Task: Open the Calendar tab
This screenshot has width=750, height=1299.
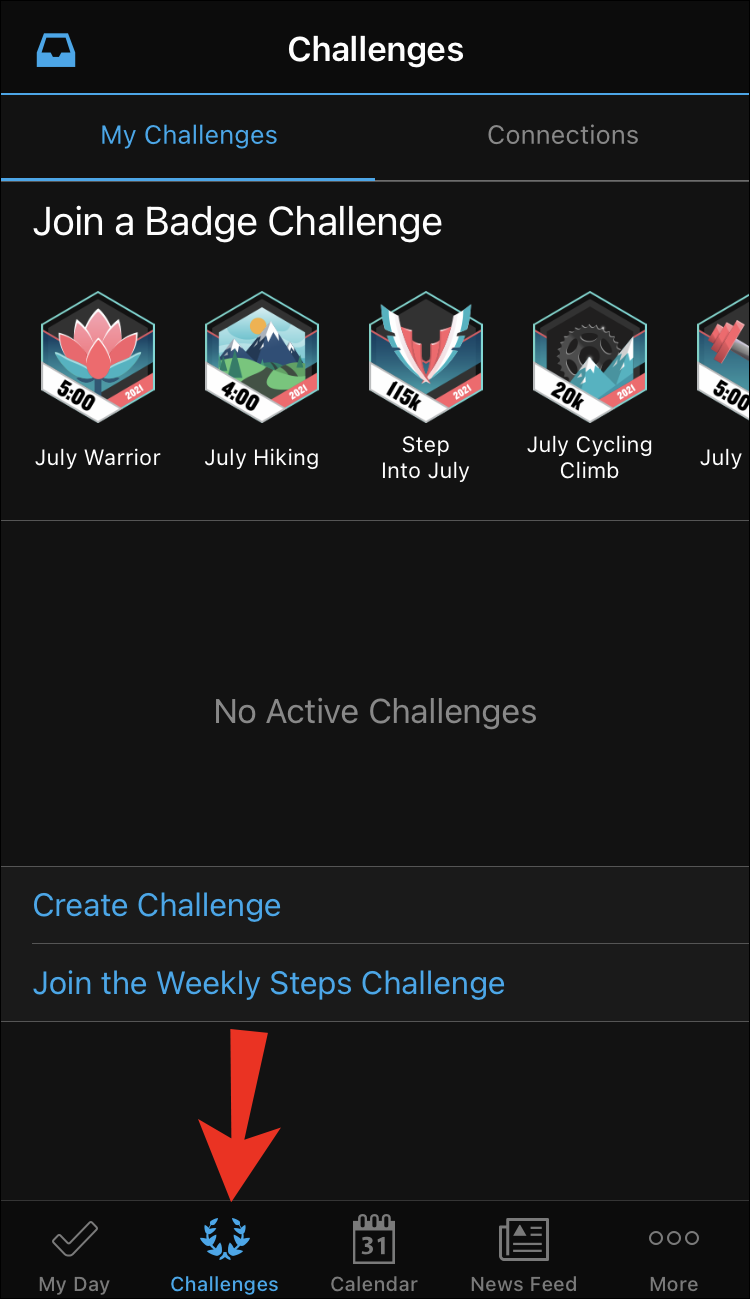Action: pos(374,1254)
